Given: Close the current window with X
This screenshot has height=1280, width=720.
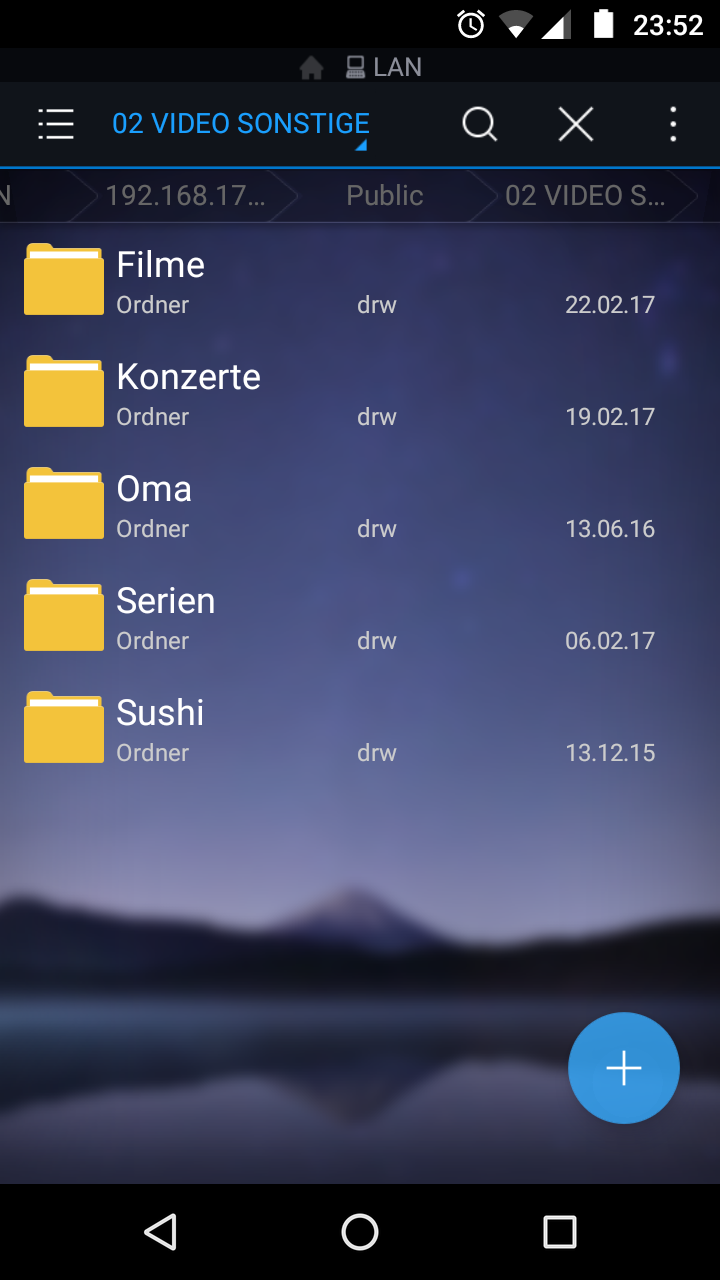Looking at the screenshot, I should (576, 124).
